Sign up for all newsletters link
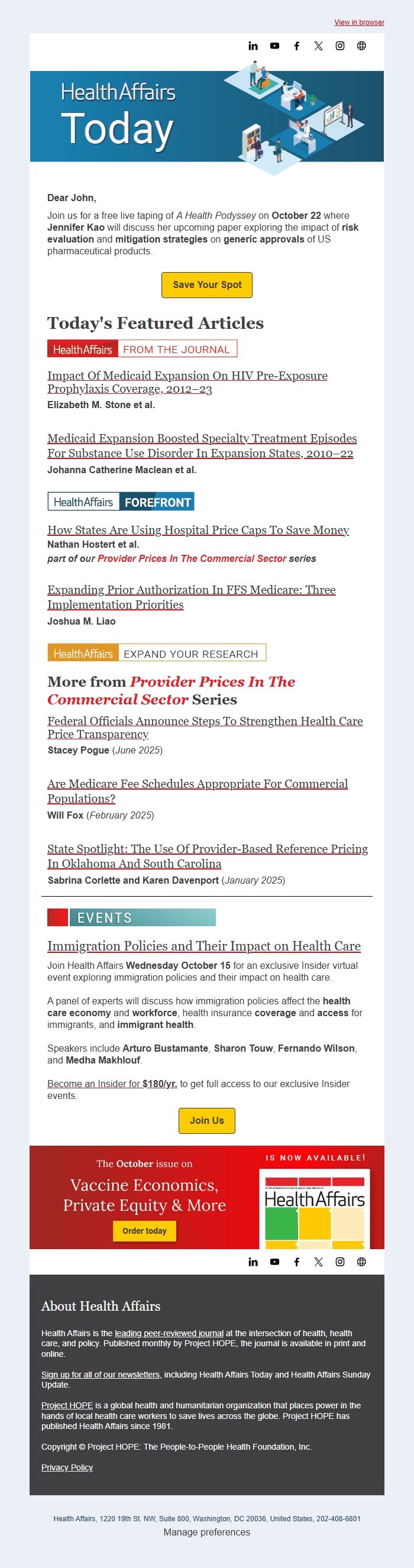 [101, 1375]
